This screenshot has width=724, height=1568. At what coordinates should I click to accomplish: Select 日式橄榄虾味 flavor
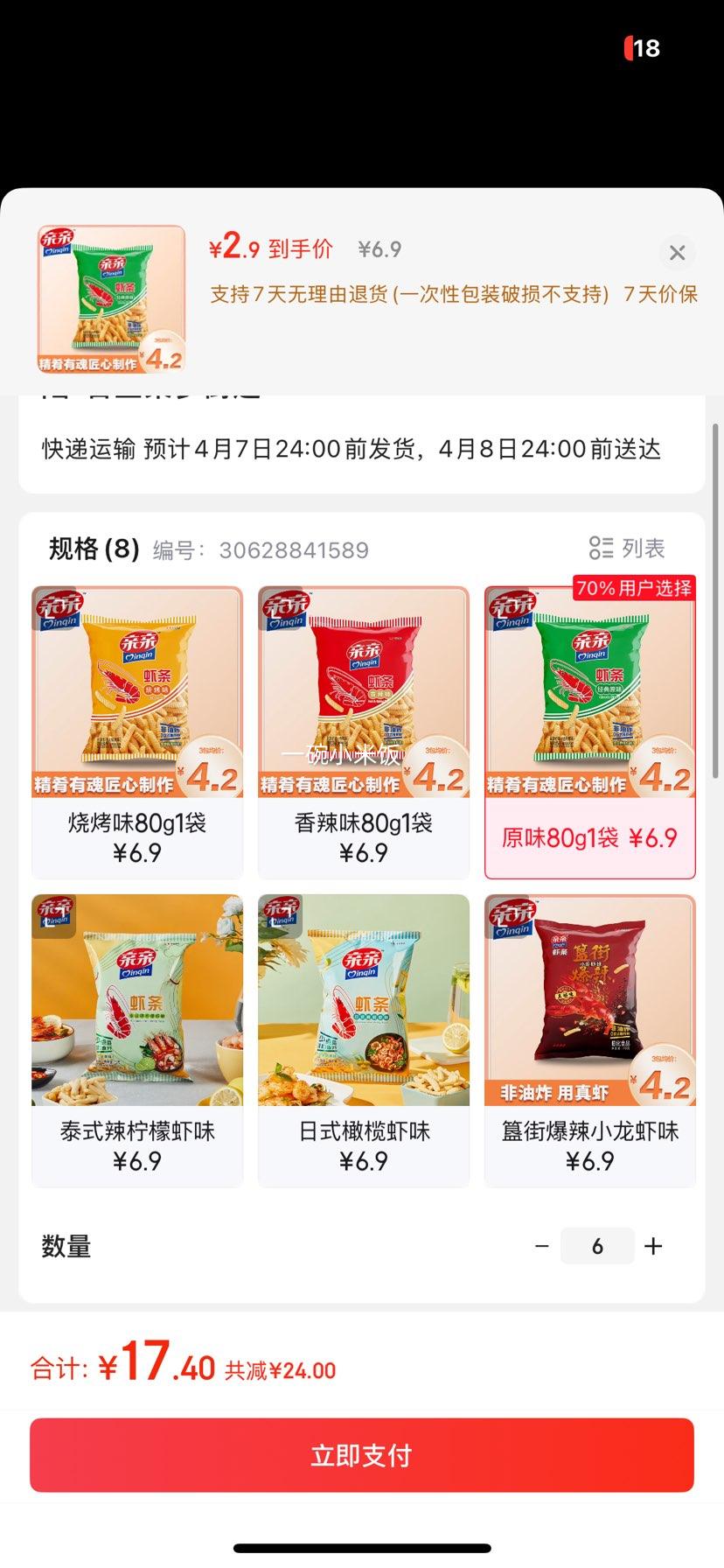coord(364,1040)
